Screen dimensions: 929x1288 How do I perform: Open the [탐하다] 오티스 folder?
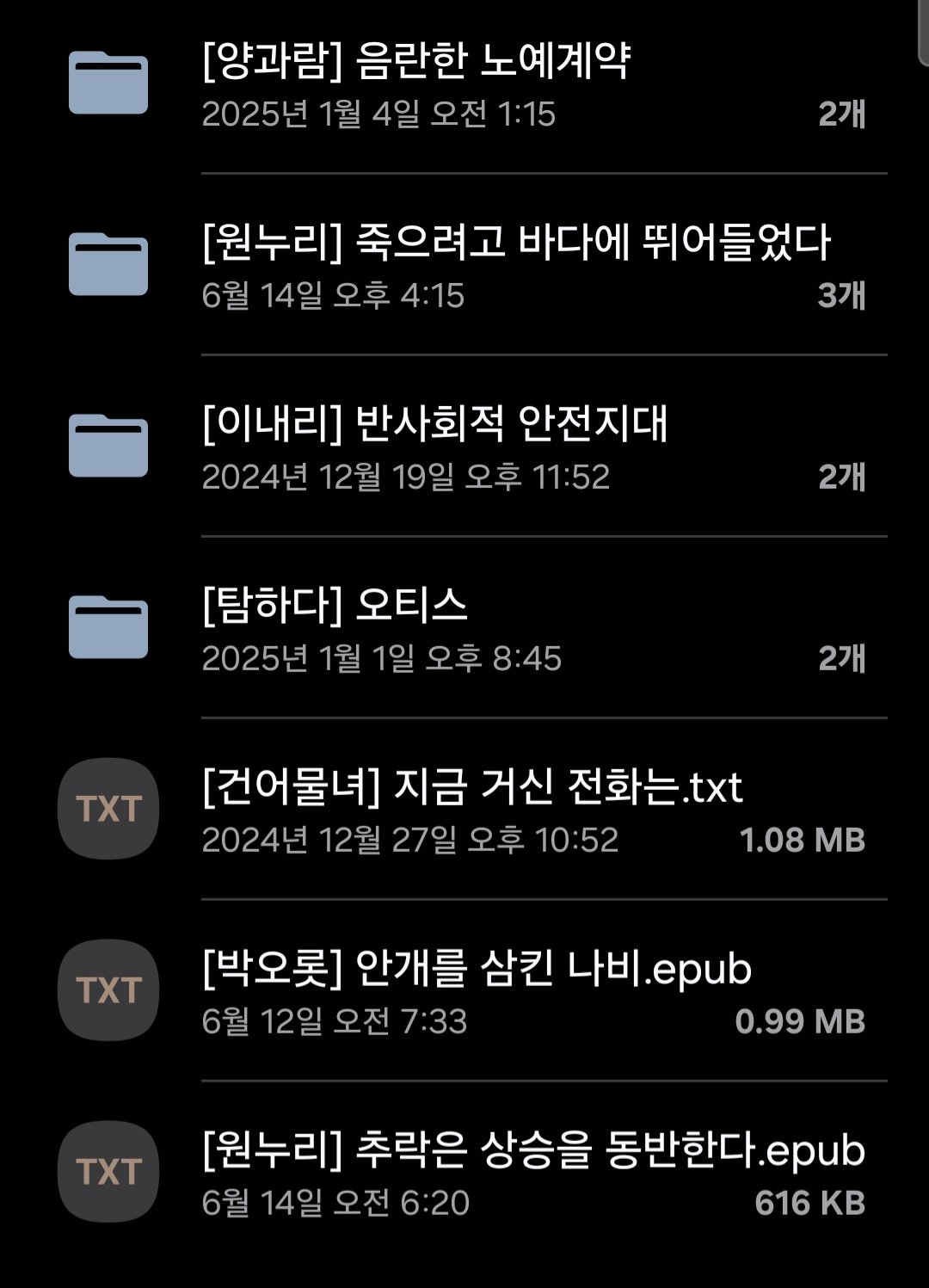coord(464,628)
